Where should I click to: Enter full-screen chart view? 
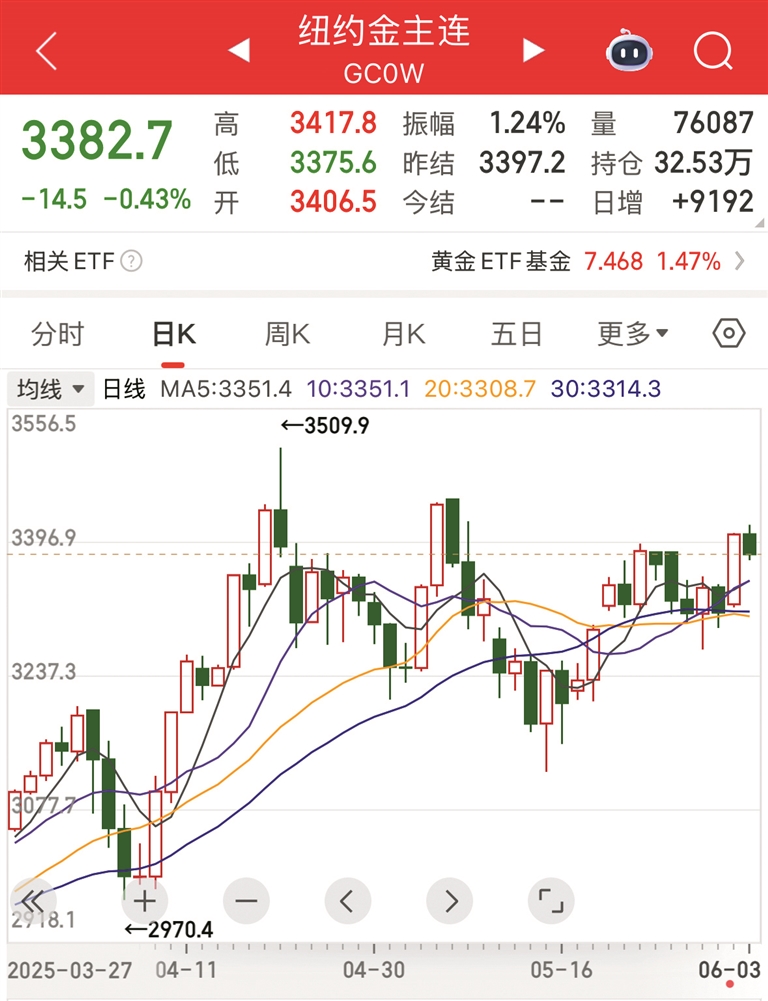[x=551, y=900]
